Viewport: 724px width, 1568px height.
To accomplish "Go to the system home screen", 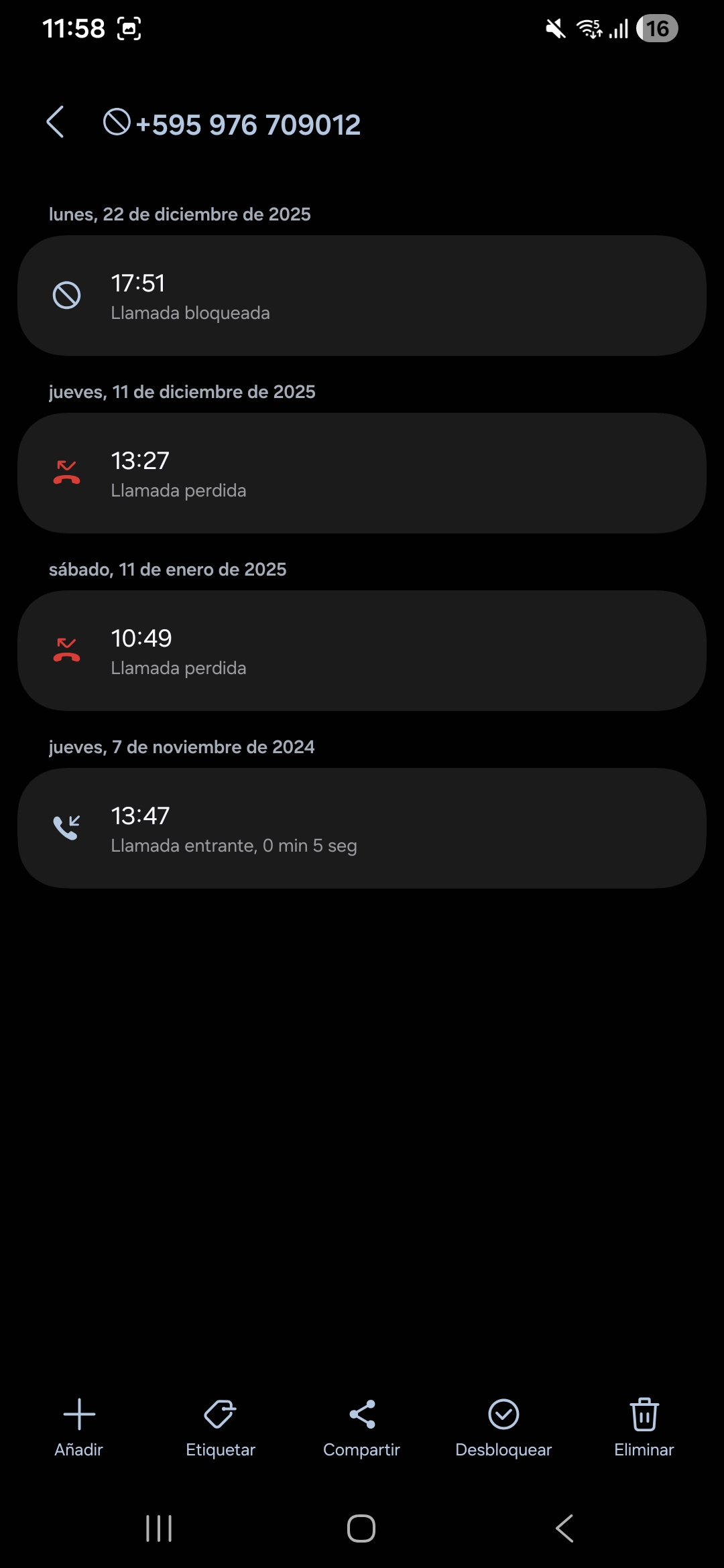I will [361, 1528].
